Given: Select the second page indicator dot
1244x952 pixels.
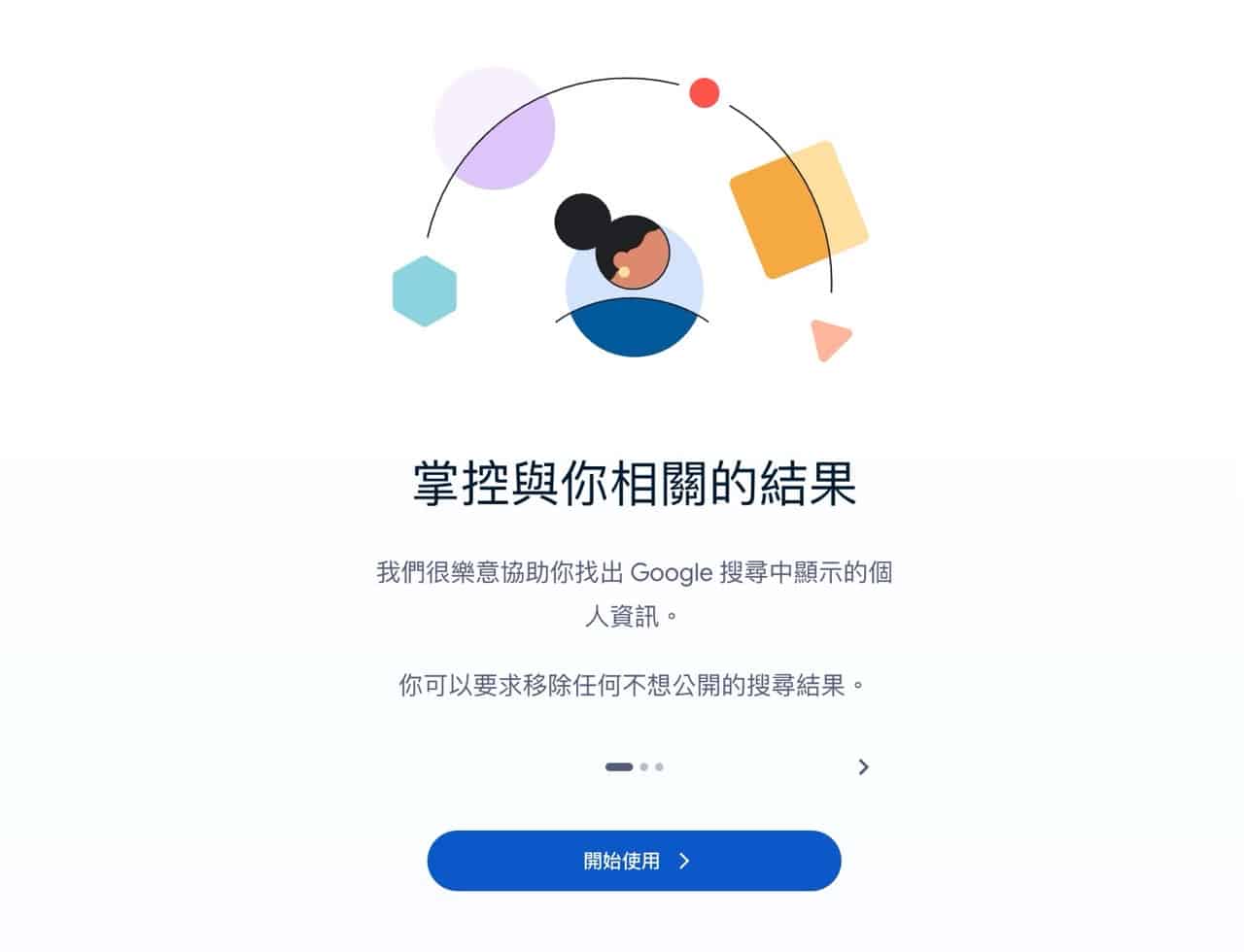Looking at the screenshot, I should point(644,767).
